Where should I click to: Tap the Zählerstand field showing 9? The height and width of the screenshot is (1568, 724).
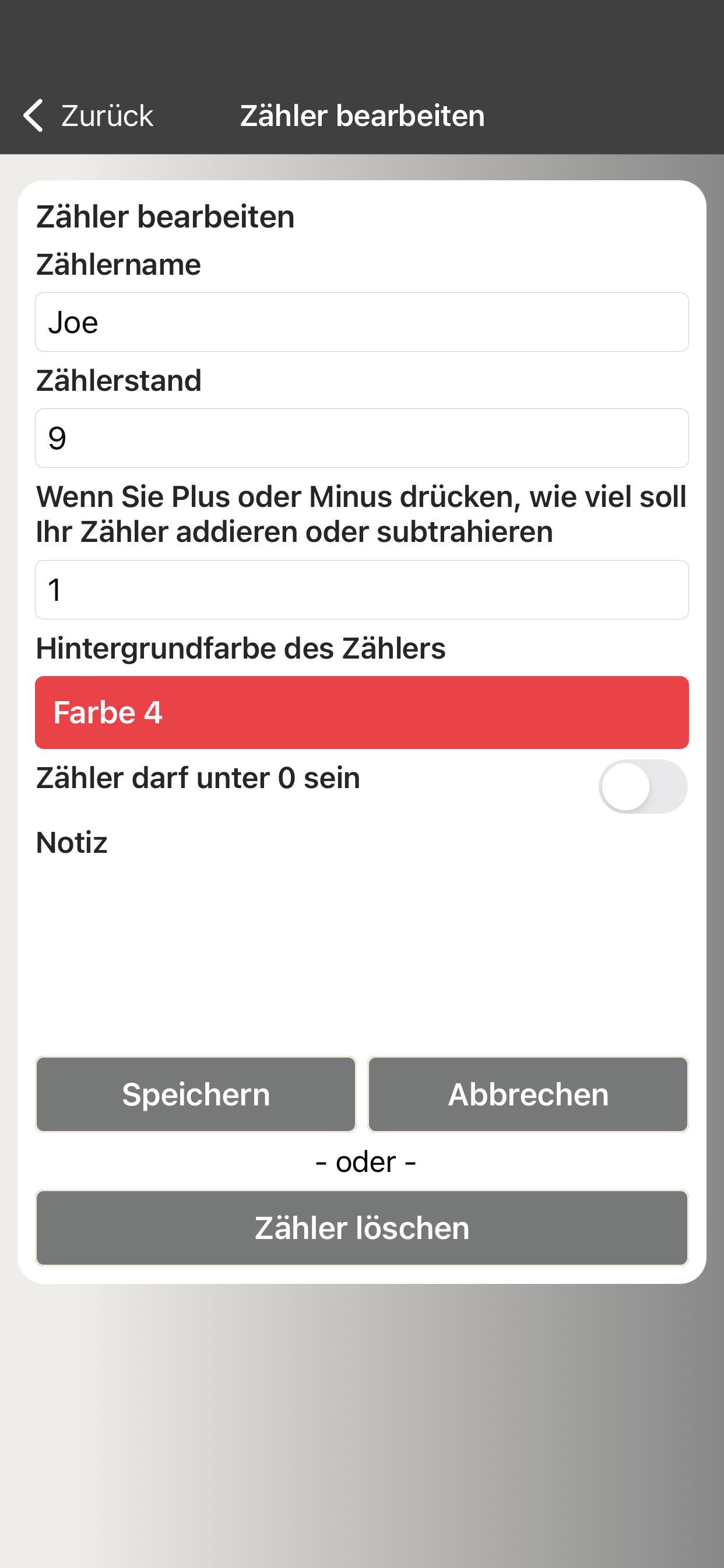tap(361, 438)
